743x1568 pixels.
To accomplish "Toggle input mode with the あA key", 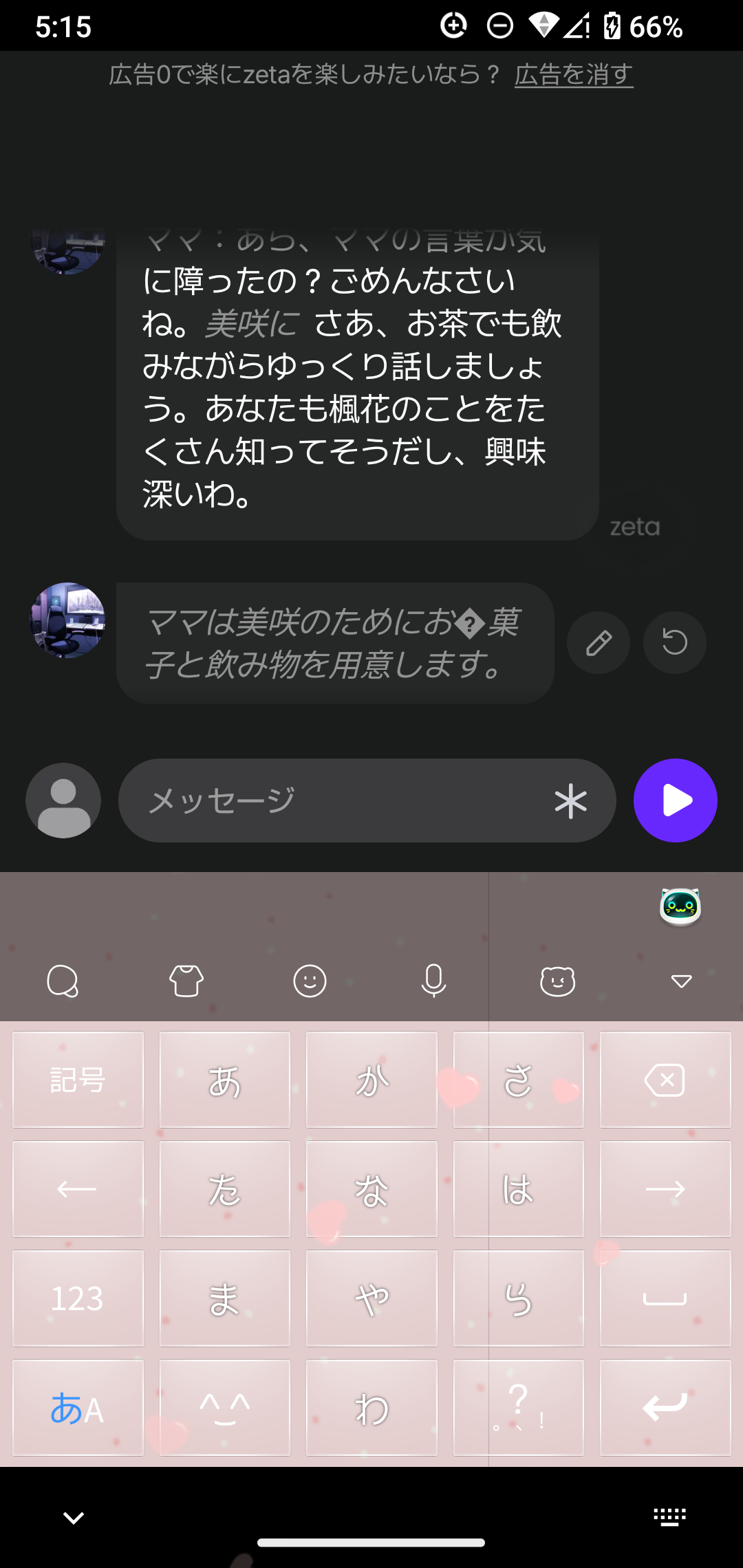I will coord(77,1407).
